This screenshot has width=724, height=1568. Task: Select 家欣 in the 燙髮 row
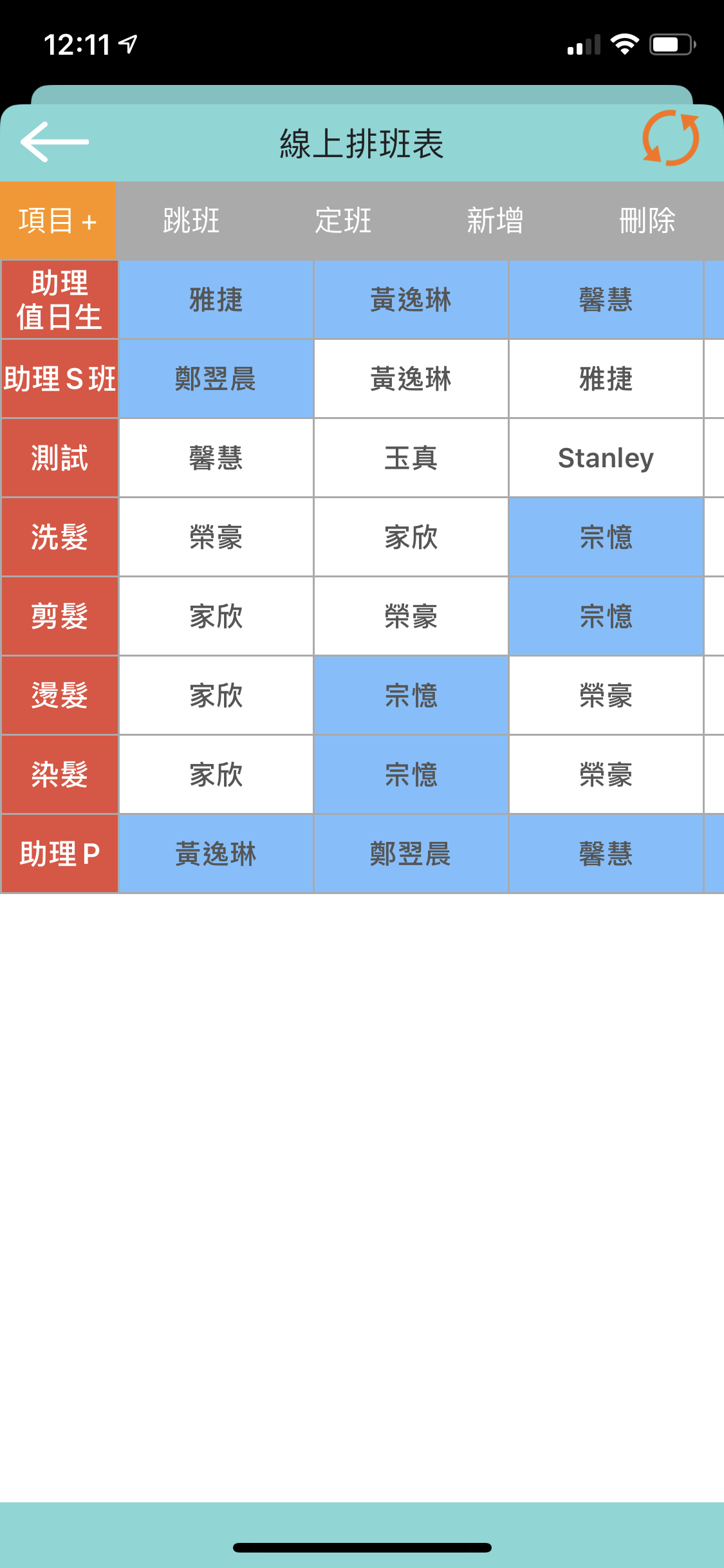click(x=216, y=696)
